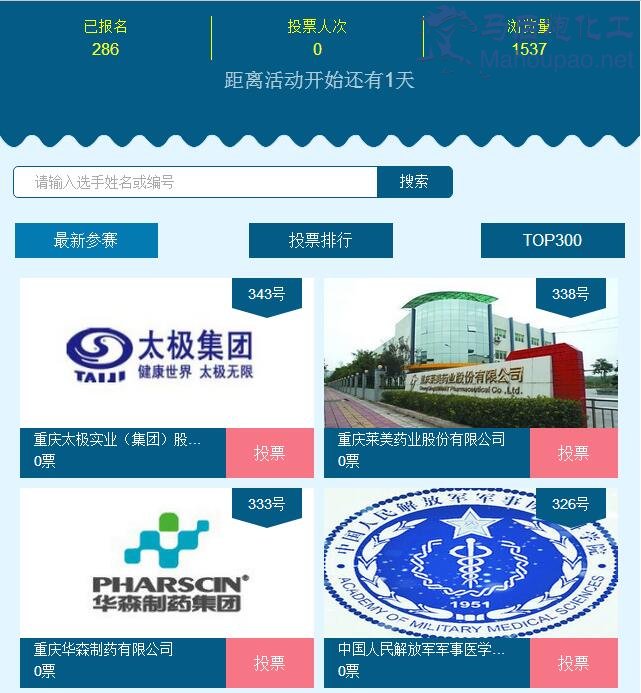Switch to the 投票排行 ranking tab
The image size is (641, 693).
click(x=320, y=240)
